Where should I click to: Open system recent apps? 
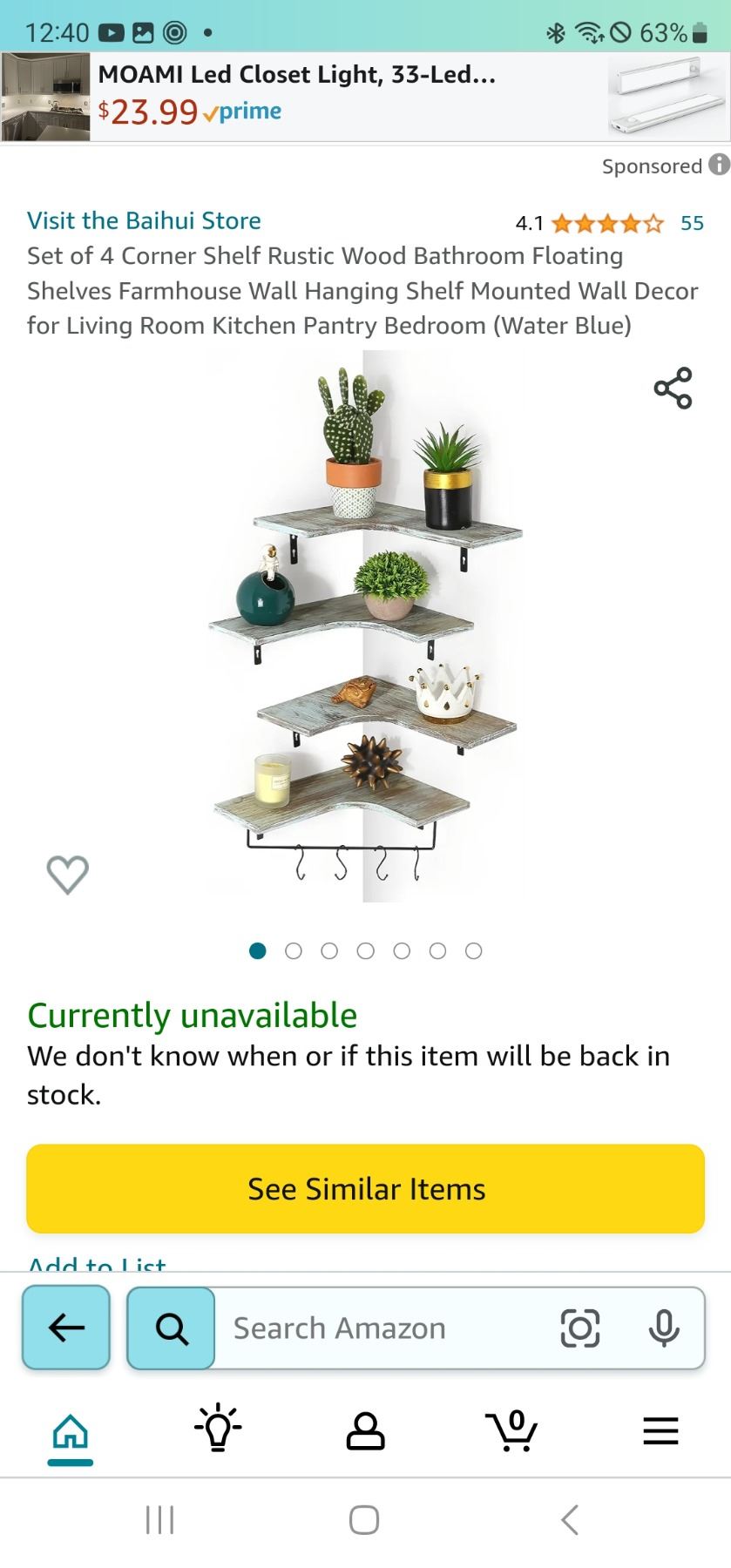[160, 1520]
